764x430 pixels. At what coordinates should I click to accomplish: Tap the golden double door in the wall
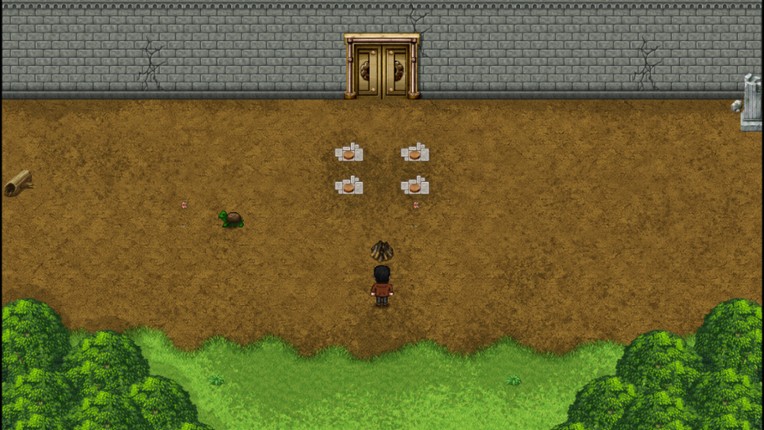382,67
